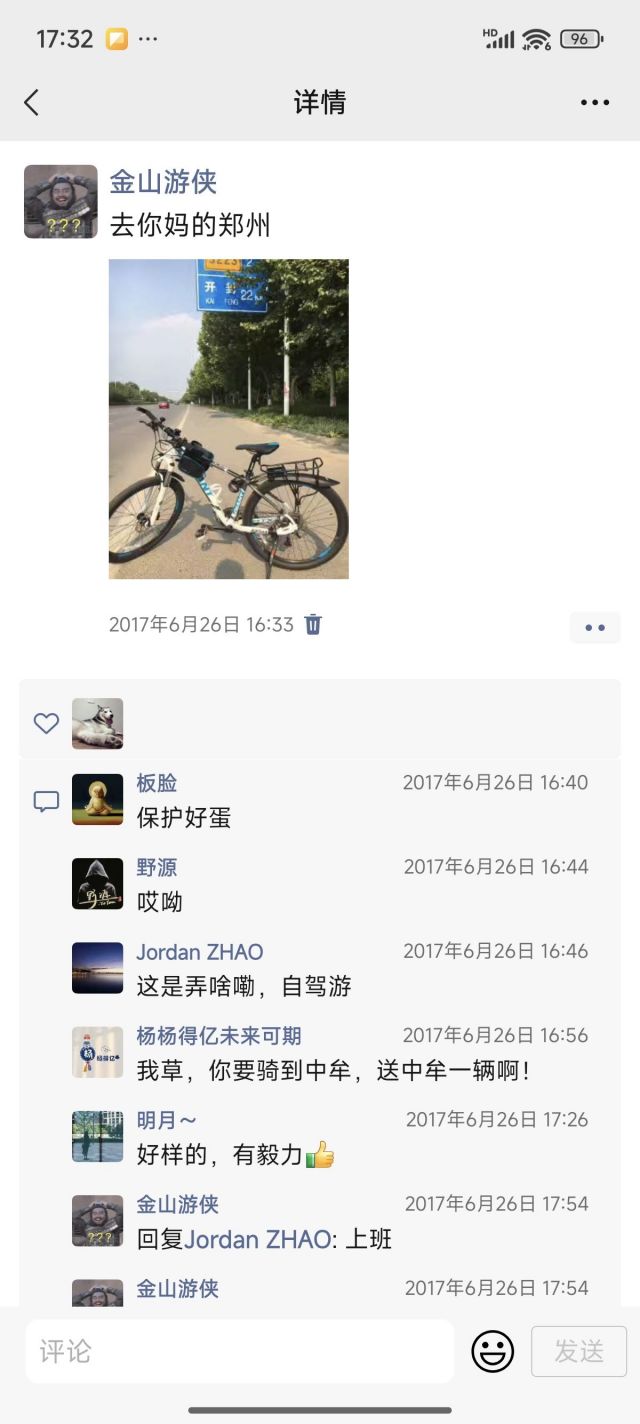The image size is (640, 1424).
Task: View the profile of the husky-avatar liker
Action: [97, 723]
